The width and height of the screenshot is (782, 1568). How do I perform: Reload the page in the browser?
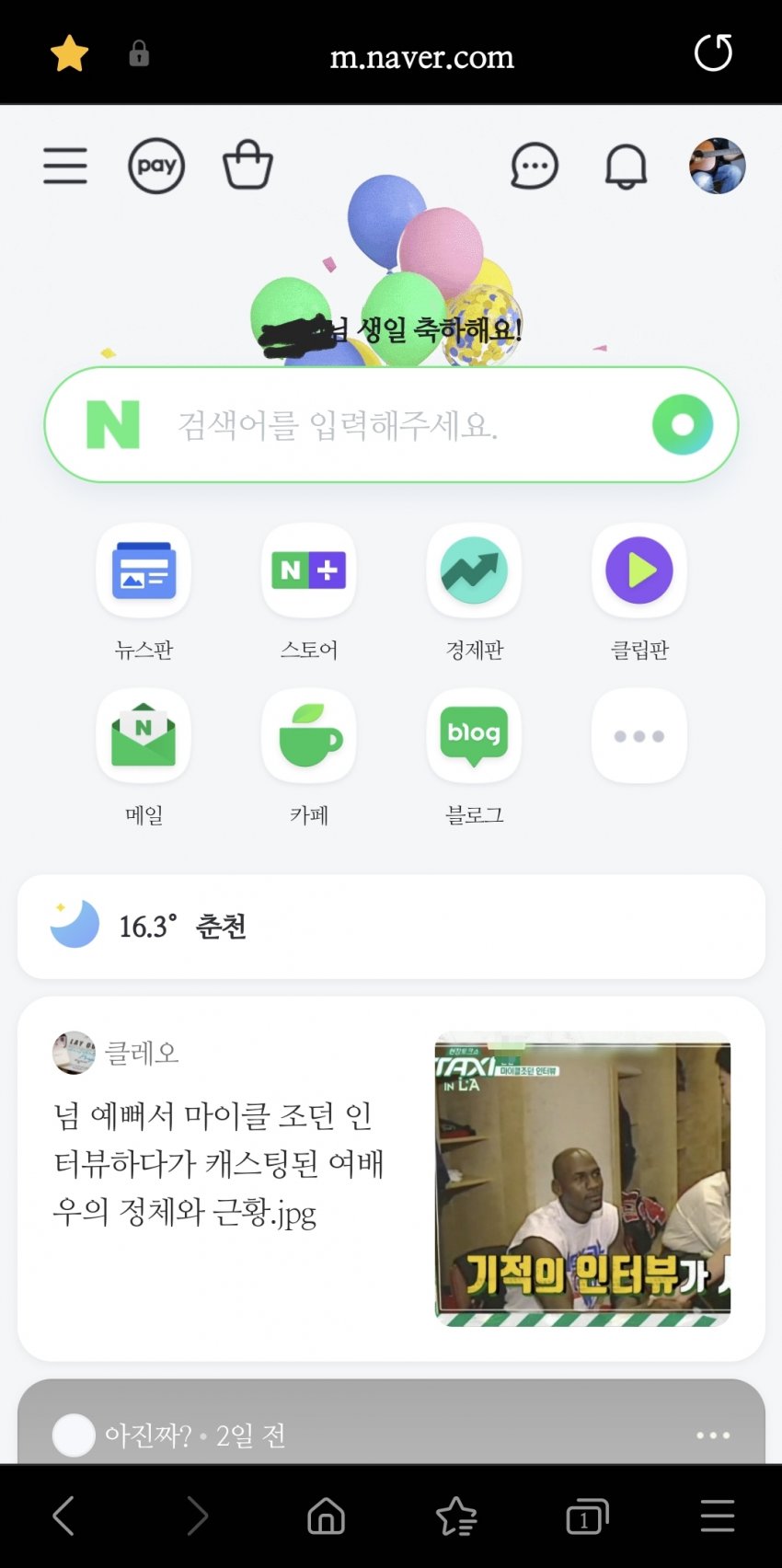click(x=713, y=53)
